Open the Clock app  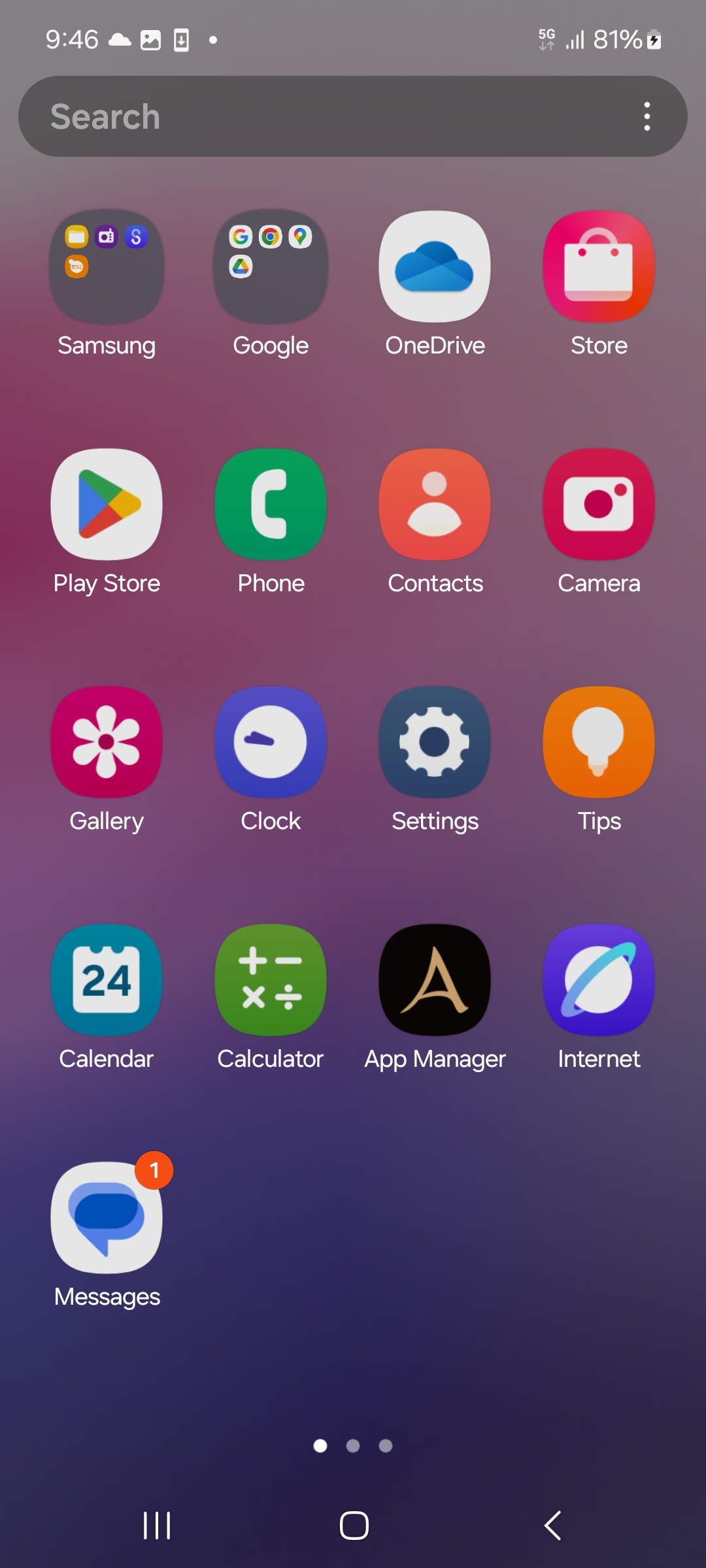tap(271, 742)
